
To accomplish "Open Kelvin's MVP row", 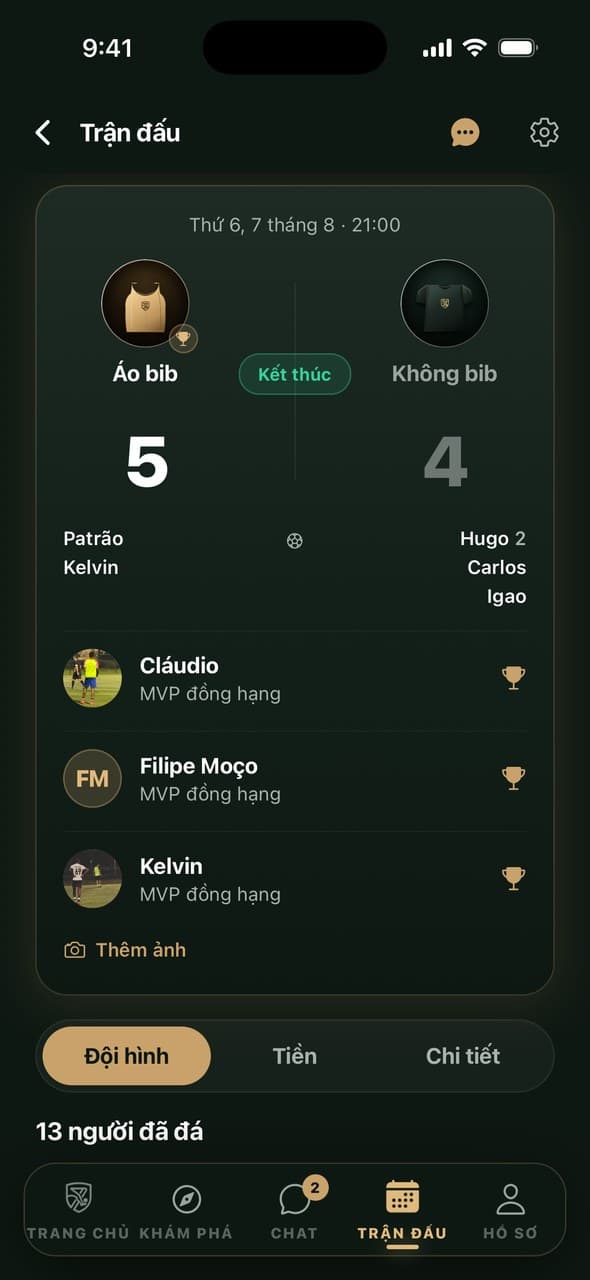I will tap(295, 879).
